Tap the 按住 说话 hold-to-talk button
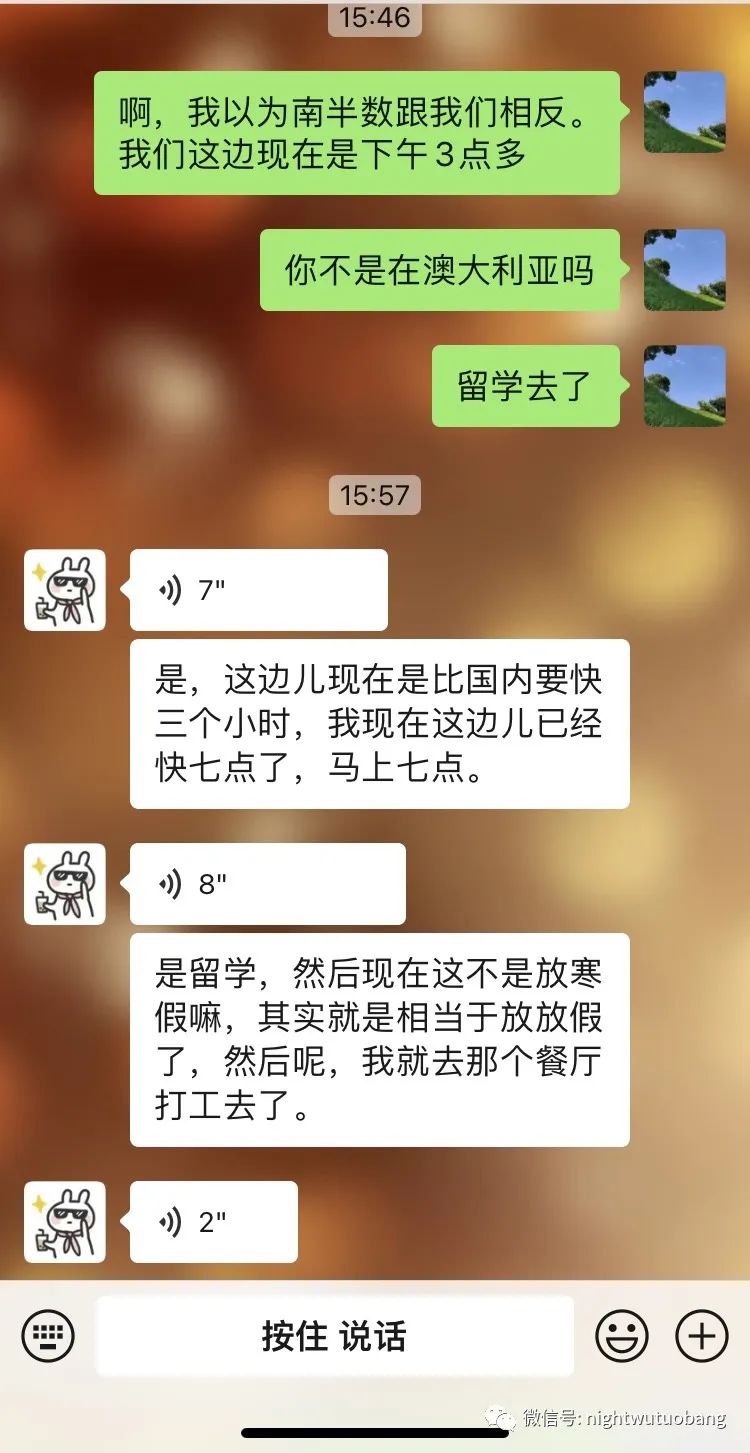 pos(334,1336)
